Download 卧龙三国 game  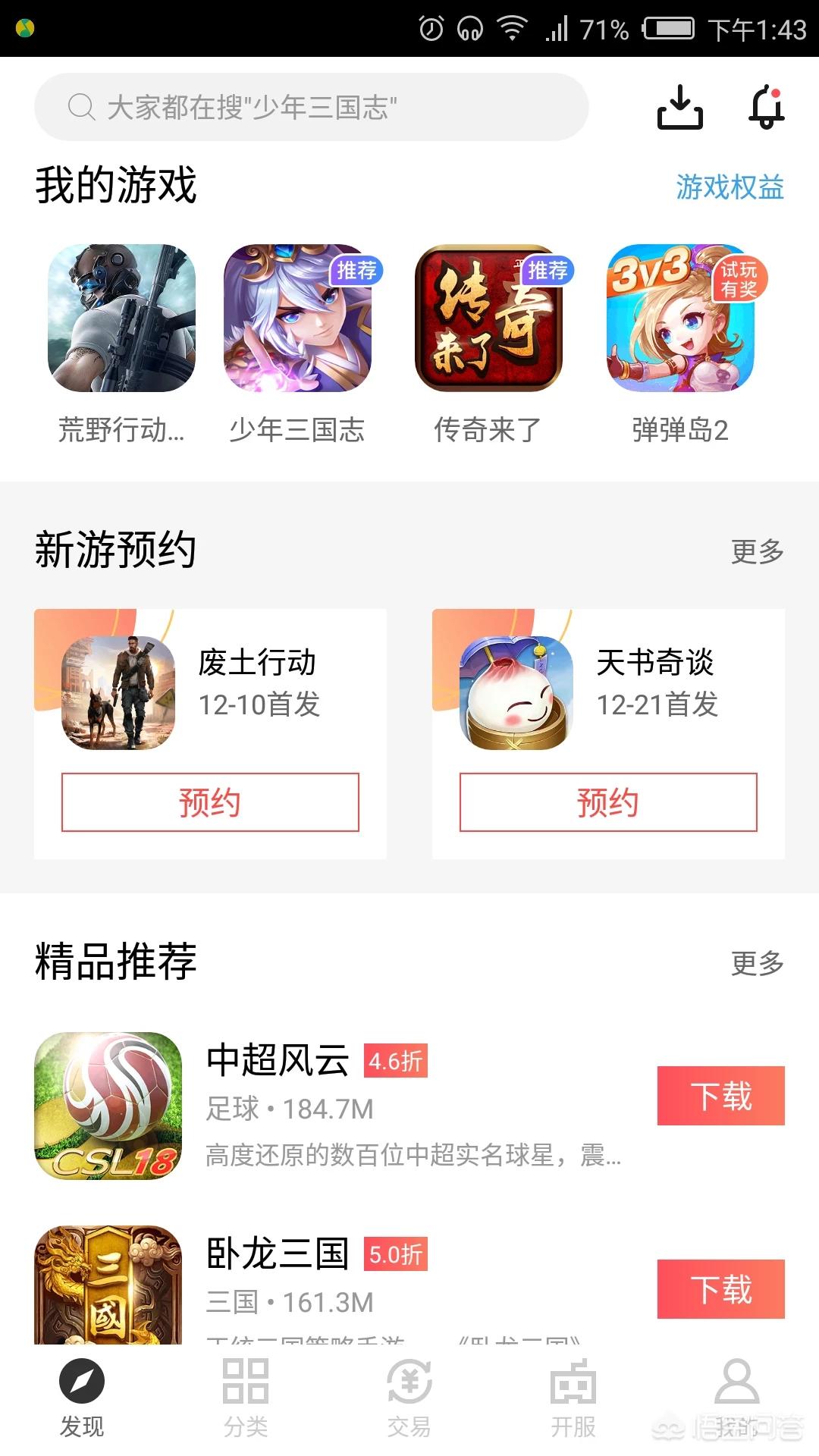tap(720, 1289)
